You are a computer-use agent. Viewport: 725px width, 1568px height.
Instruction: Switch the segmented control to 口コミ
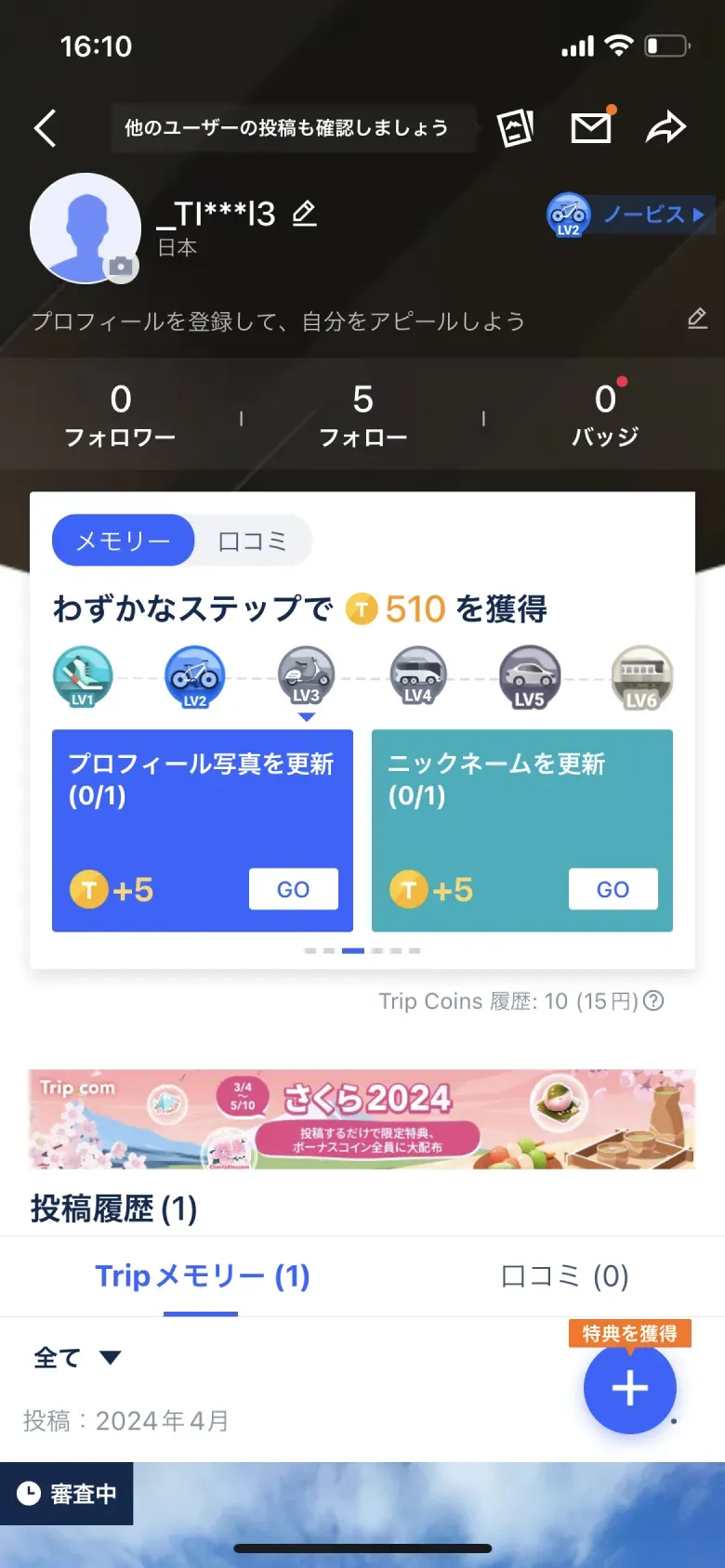pyautogui.click(x=252, y=540)
